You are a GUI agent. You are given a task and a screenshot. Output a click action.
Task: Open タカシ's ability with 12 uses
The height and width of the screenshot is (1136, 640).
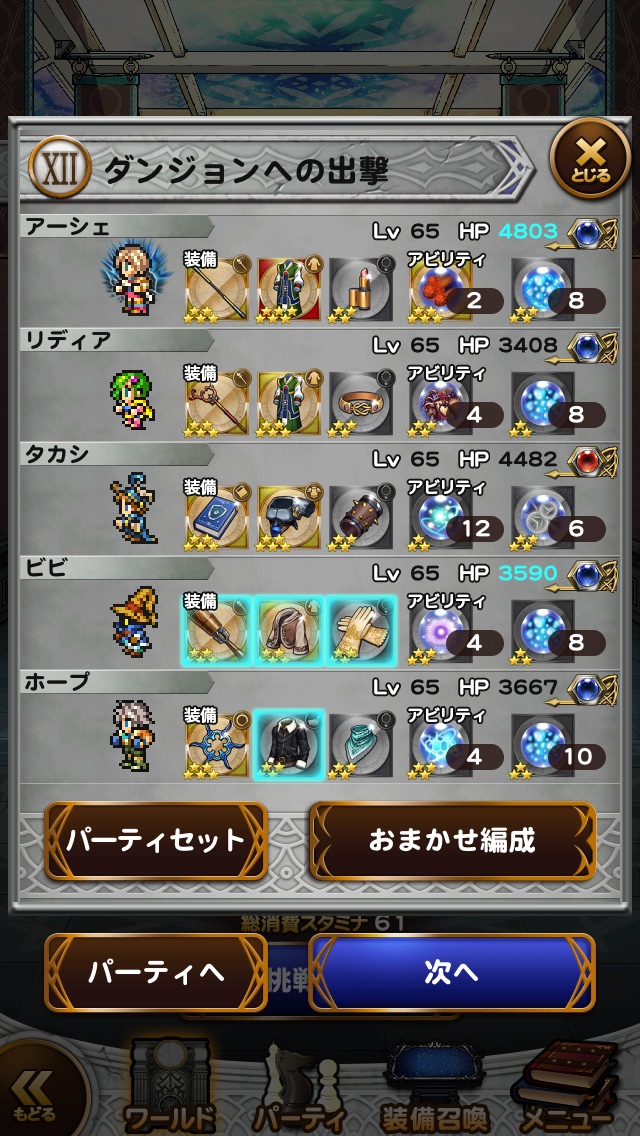[440, 518]
